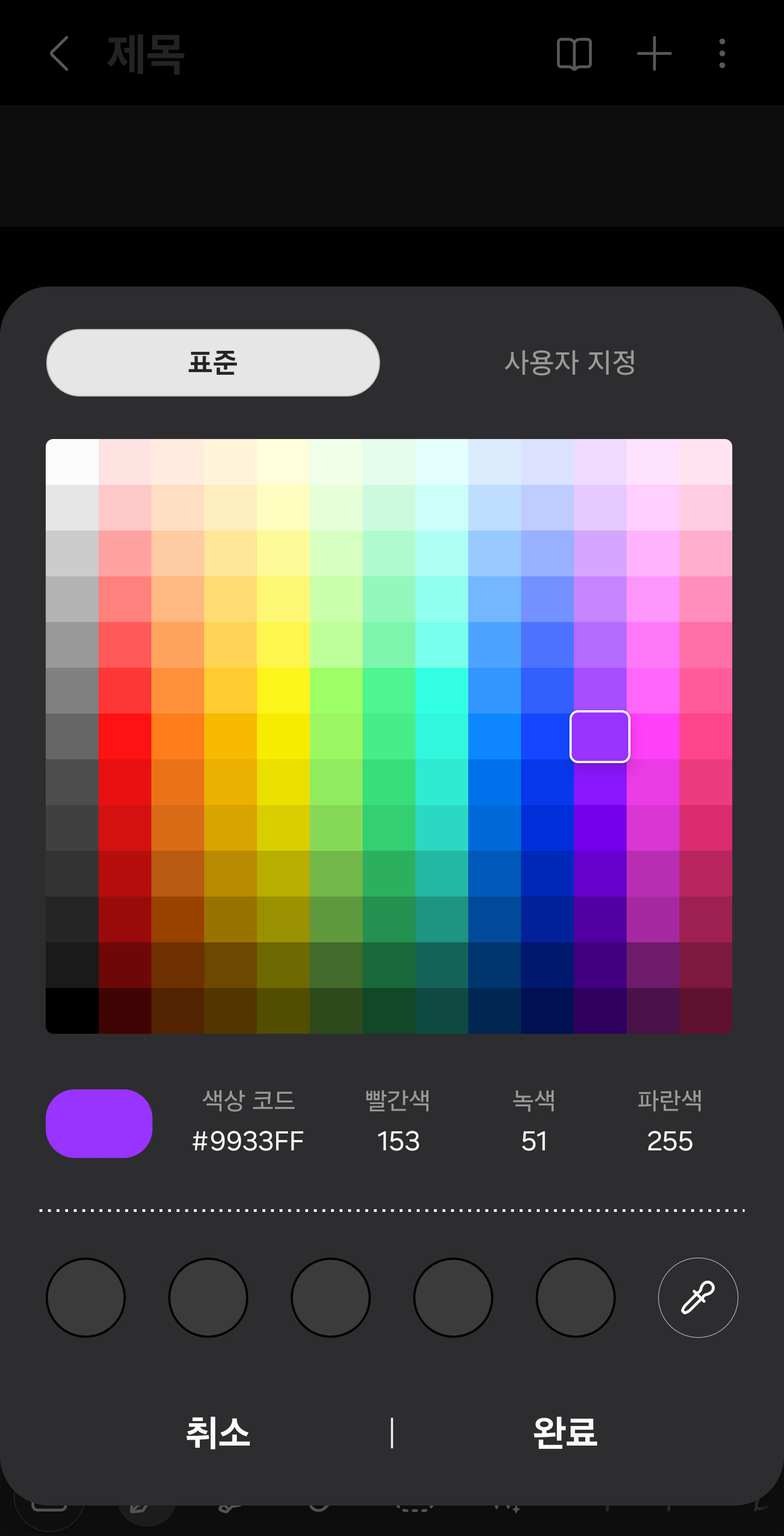
Task: Edit the #9933FF color code field
Action: (x=248, y=1141)
